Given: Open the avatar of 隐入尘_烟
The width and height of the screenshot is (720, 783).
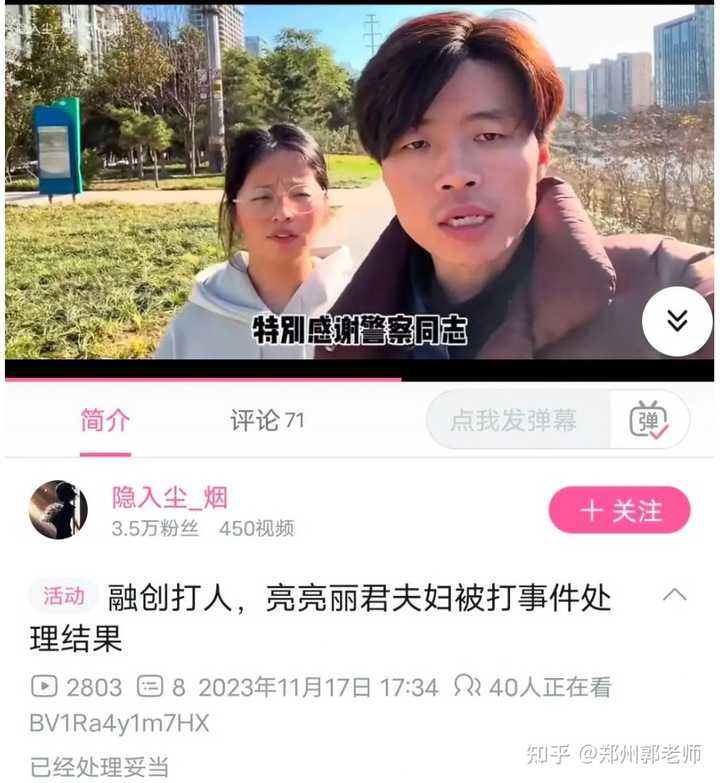Looking at the screenshot, I should click(58, 510).
